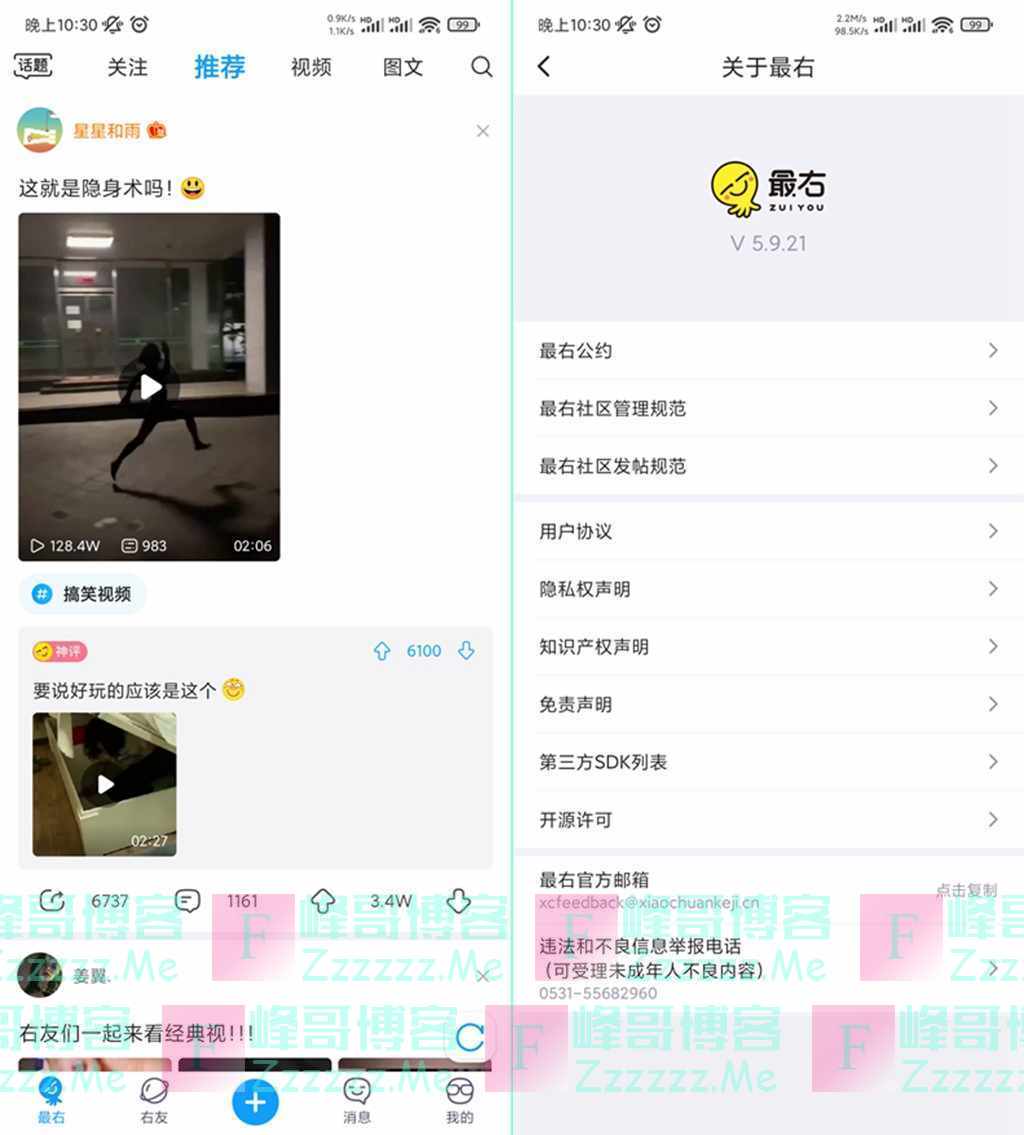Play the 这就是隐身术吗 video

coord(150,387)
